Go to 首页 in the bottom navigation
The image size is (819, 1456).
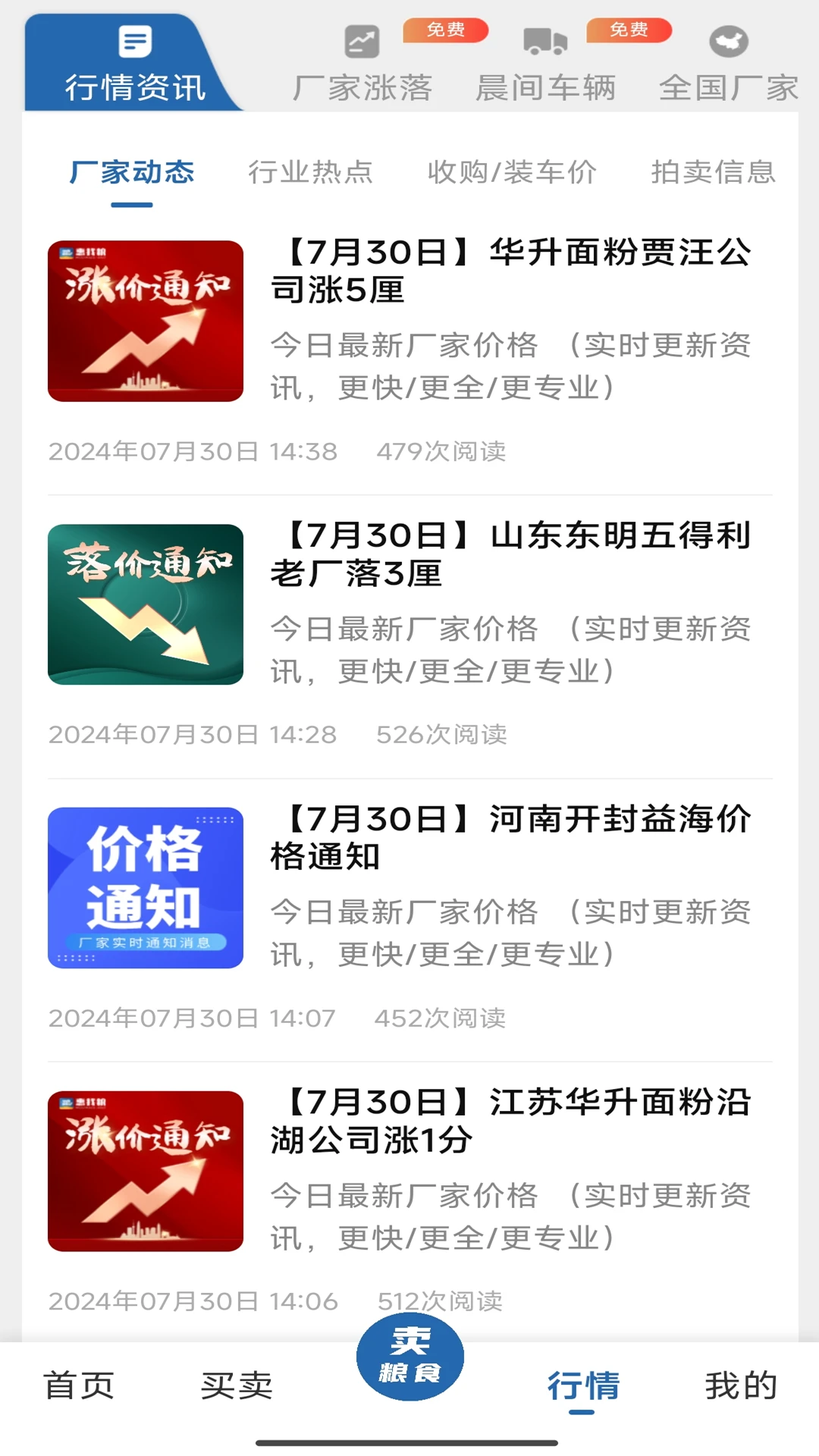tap(80, 1385)
